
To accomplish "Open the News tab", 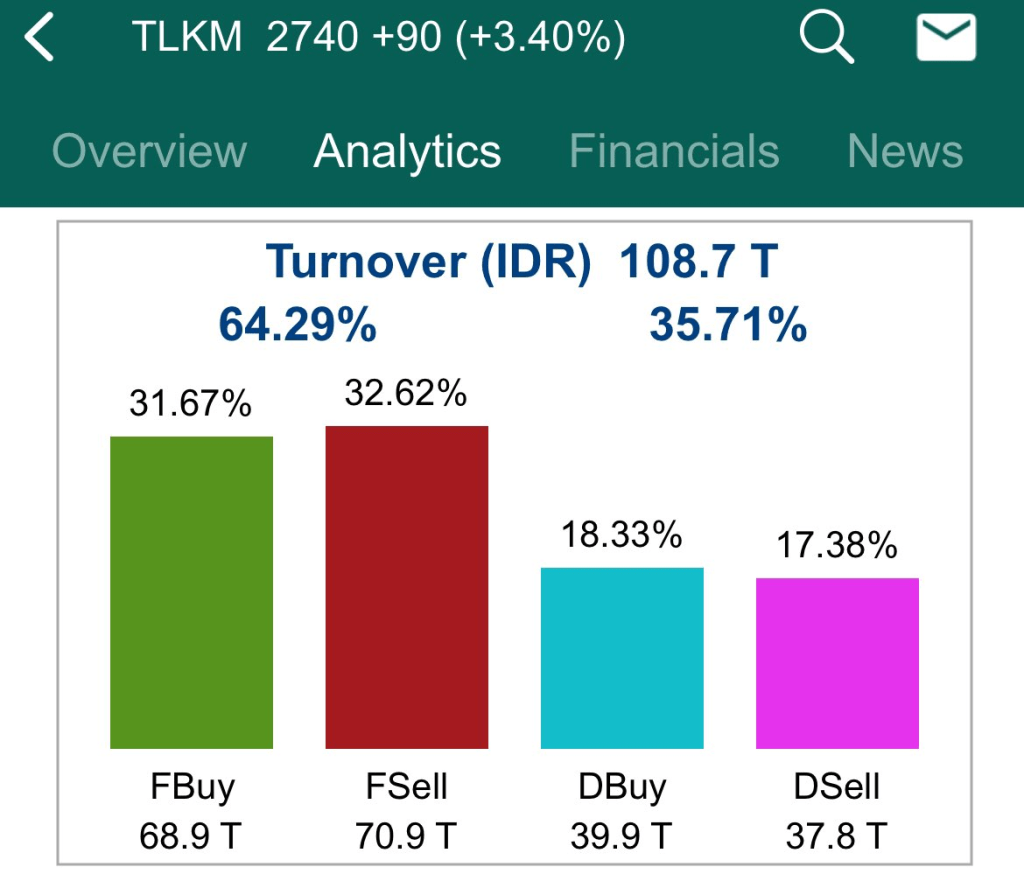I will pos(905,152).
